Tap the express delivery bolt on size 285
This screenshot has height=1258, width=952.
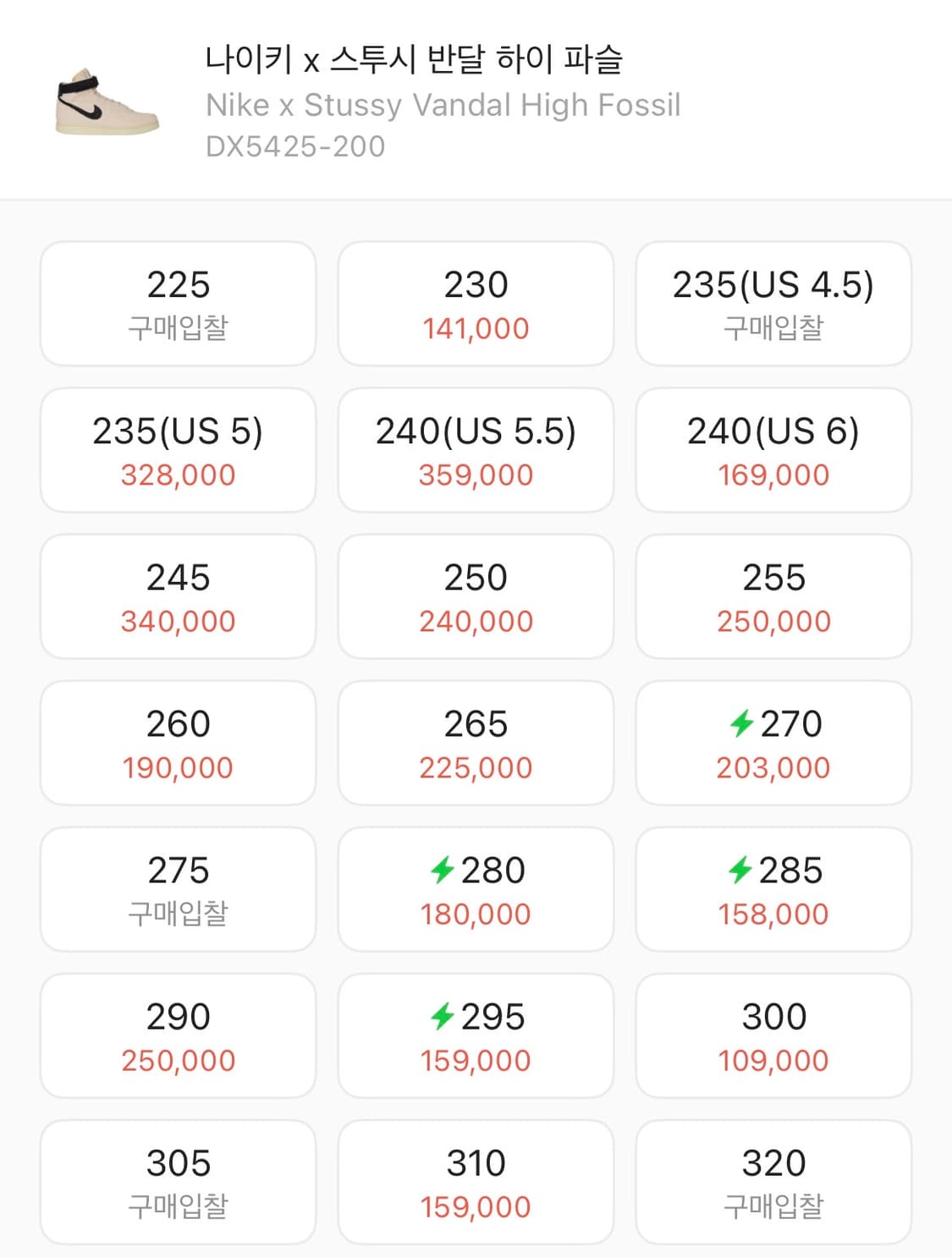pyautogui.click(x=742, y=871)
